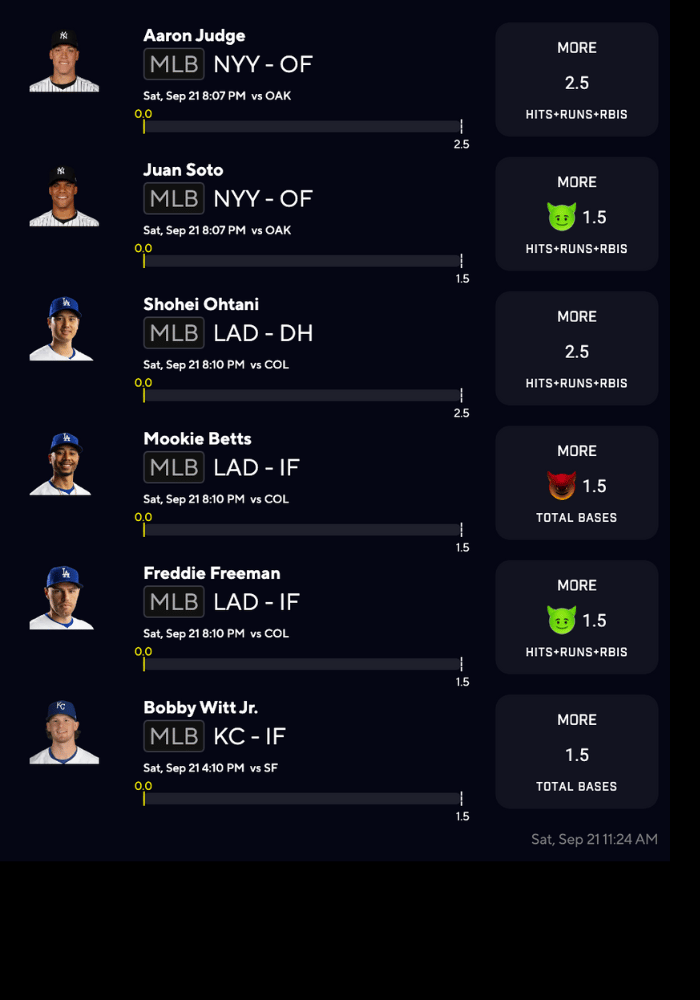Tap Bobby Witt Jr.'s Total Bases pick card
The image size is (700, 1000).
[577, 752]
